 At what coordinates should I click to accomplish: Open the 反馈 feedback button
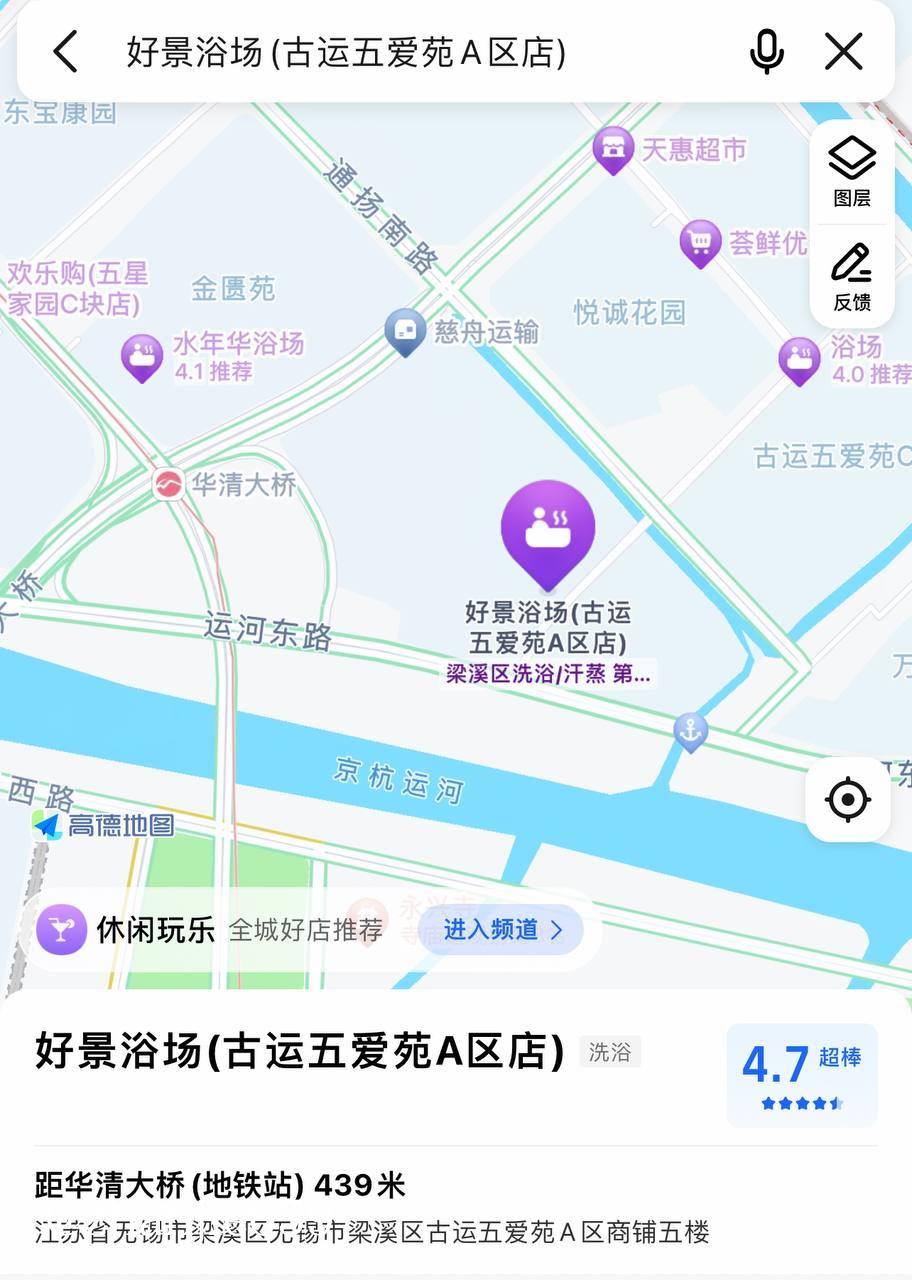click(x=852, y=276)
